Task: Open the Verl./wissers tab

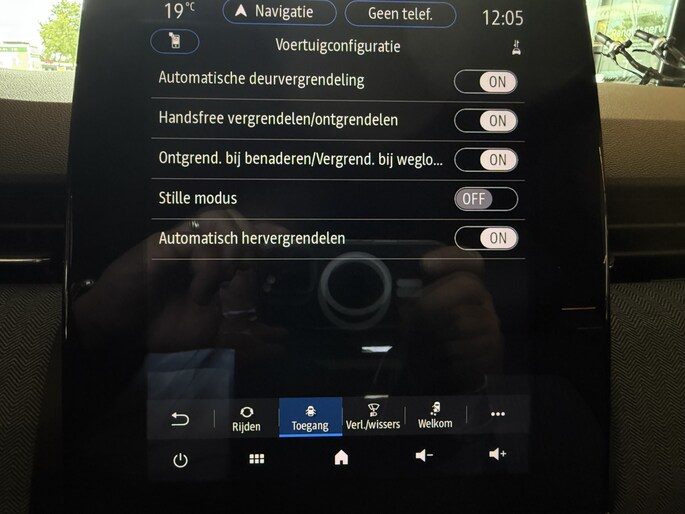Action: pyautogui.click(x=373, y=418)
